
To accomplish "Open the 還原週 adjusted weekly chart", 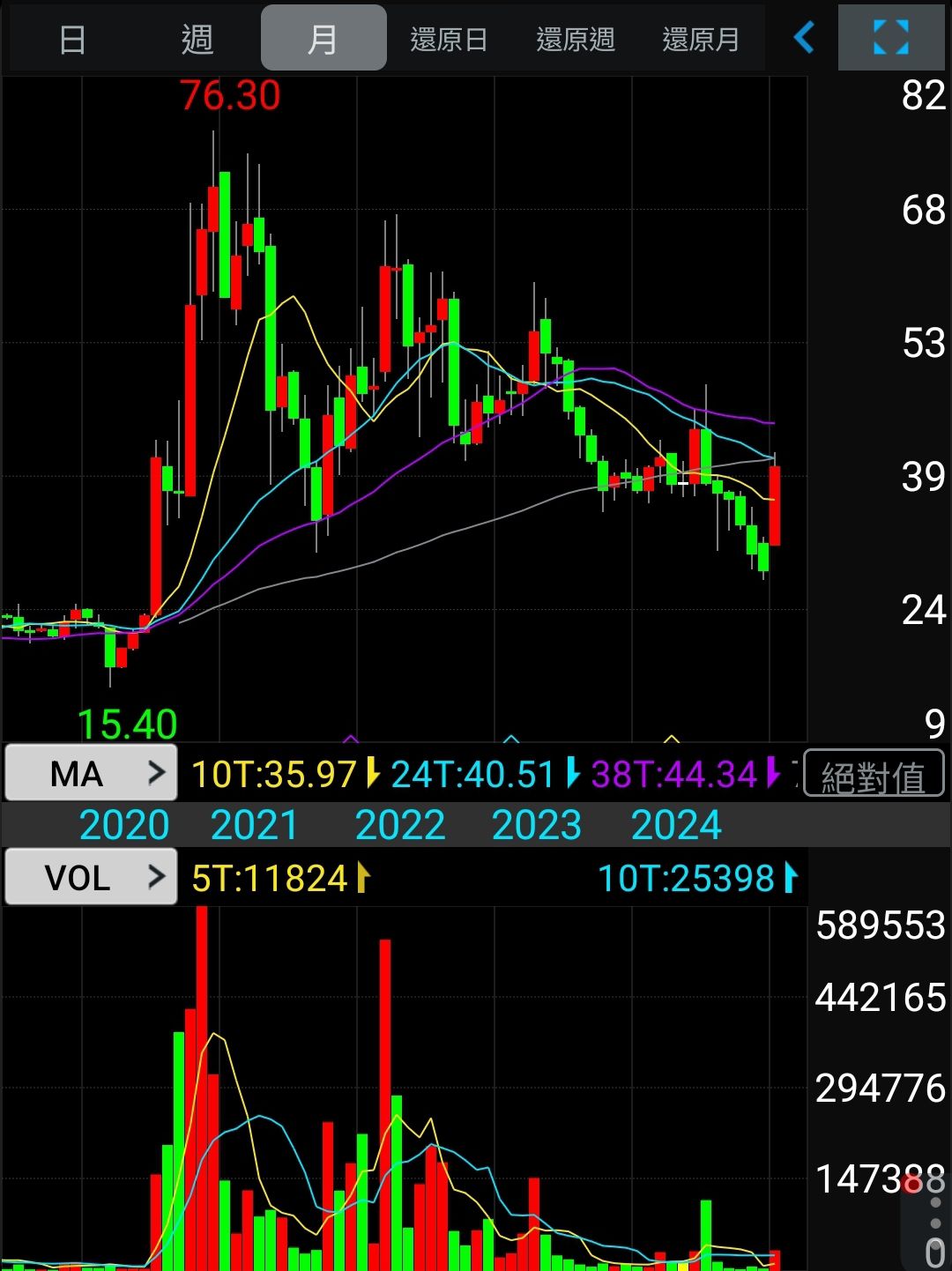I will coord(575,39).
